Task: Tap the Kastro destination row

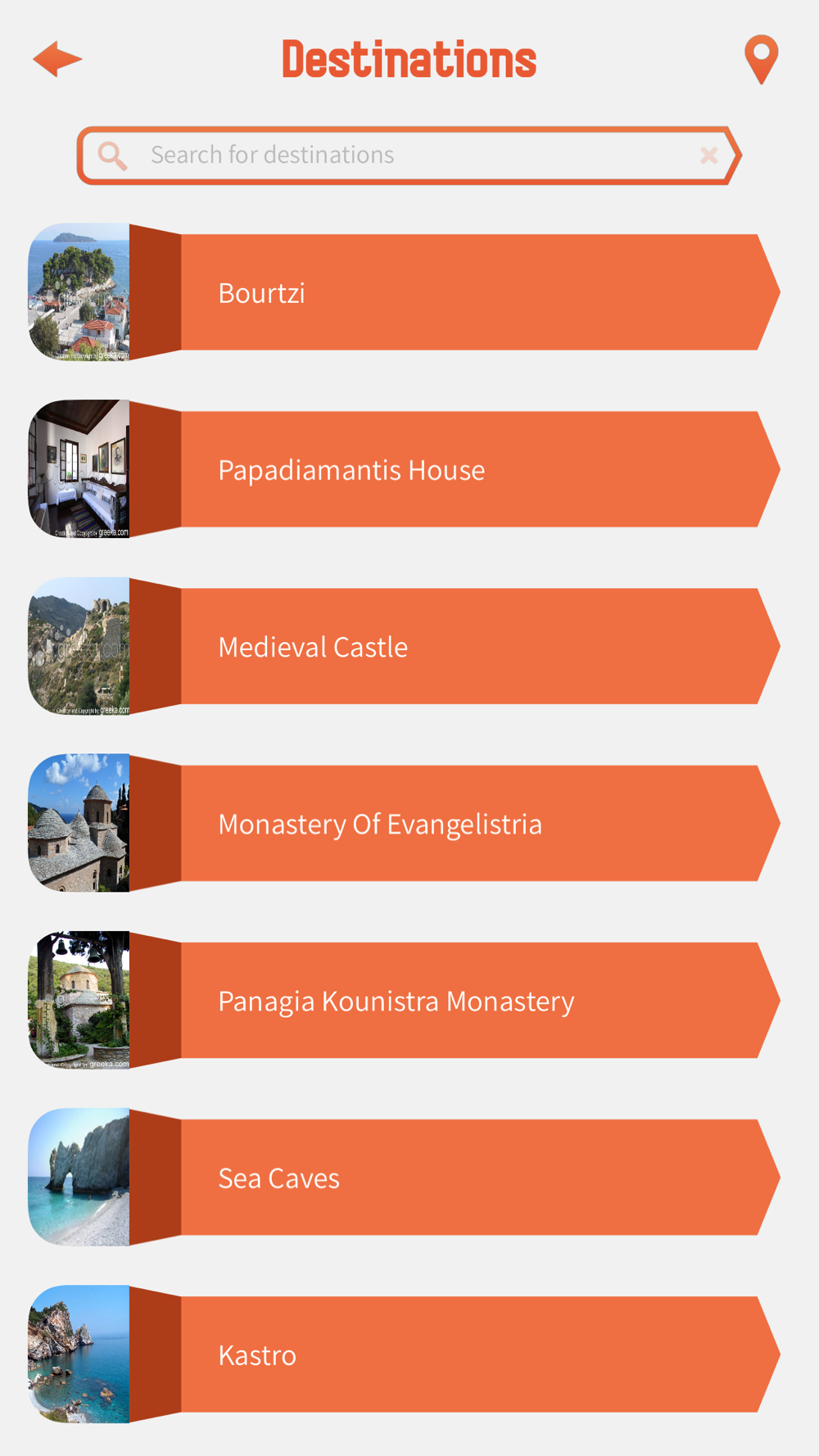Action: click(x=404, y=1354)
